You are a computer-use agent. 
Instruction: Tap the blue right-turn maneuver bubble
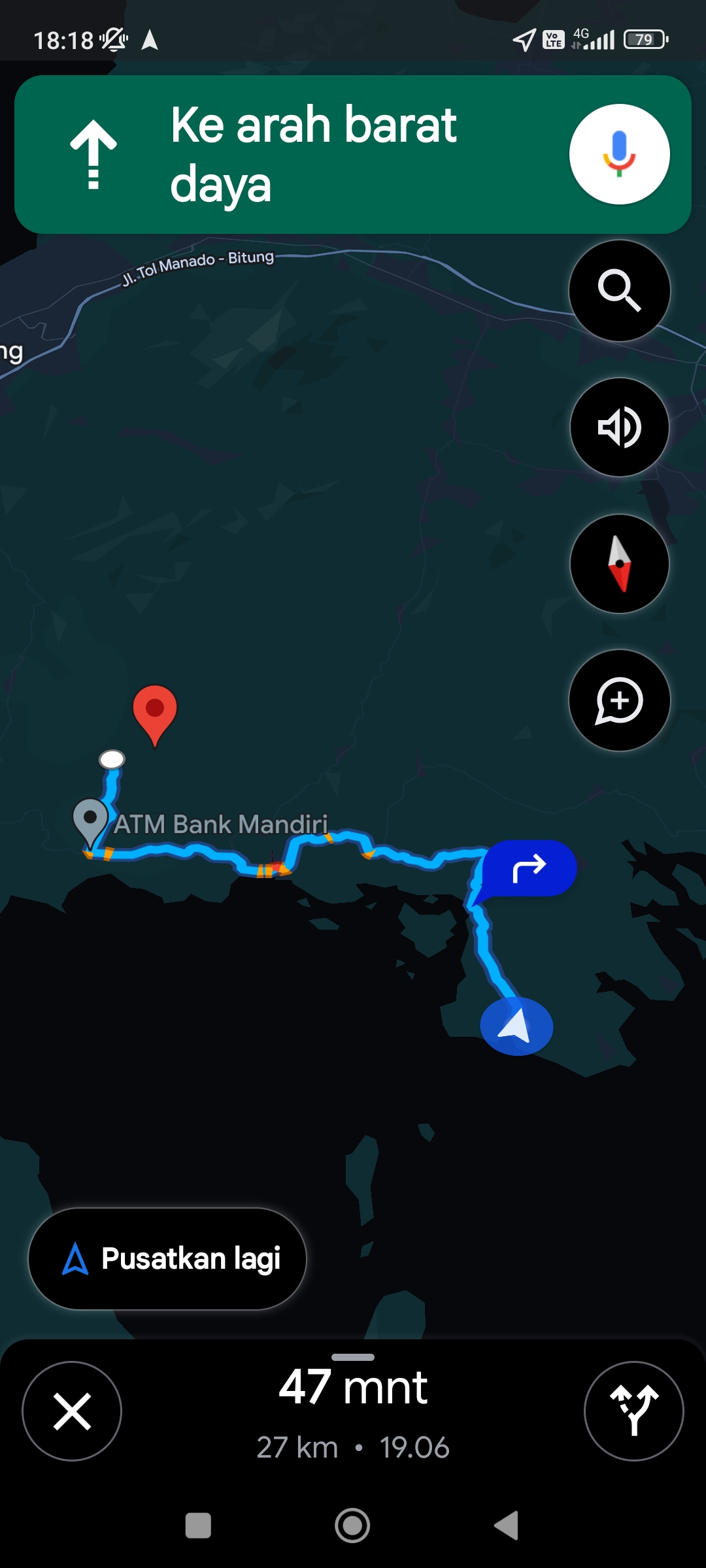pyautogui.click(x=528, y=869)
